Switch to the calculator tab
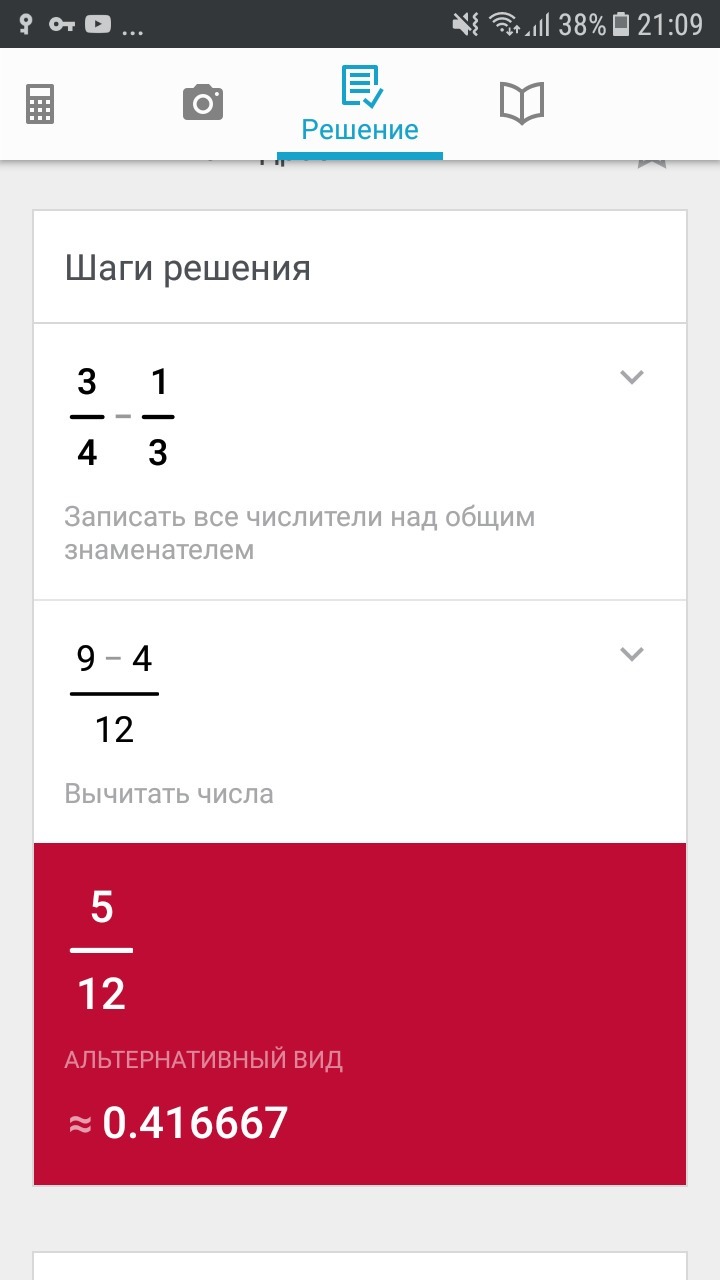 [40, 104]
